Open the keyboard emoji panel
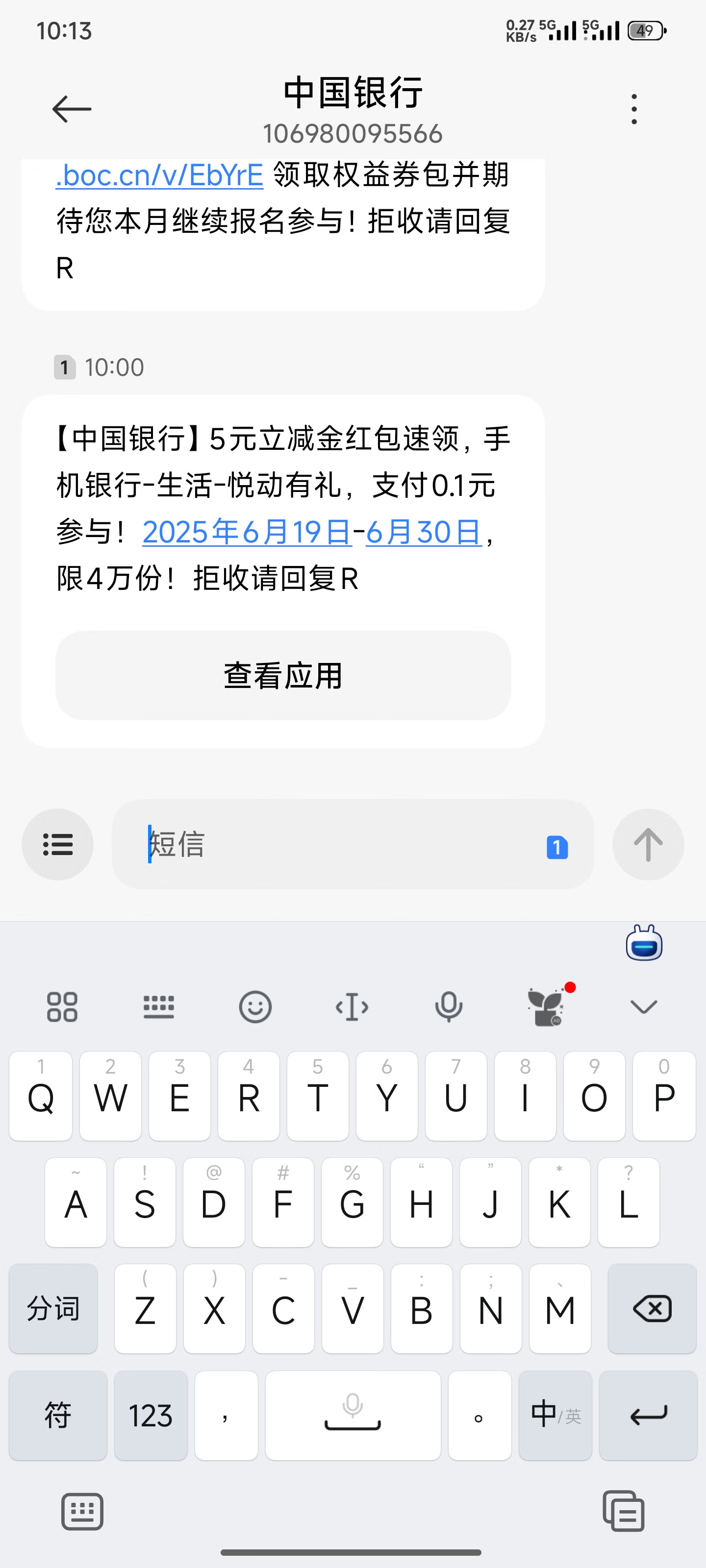Screen dimensions: 706x1568 point(255,1007)
